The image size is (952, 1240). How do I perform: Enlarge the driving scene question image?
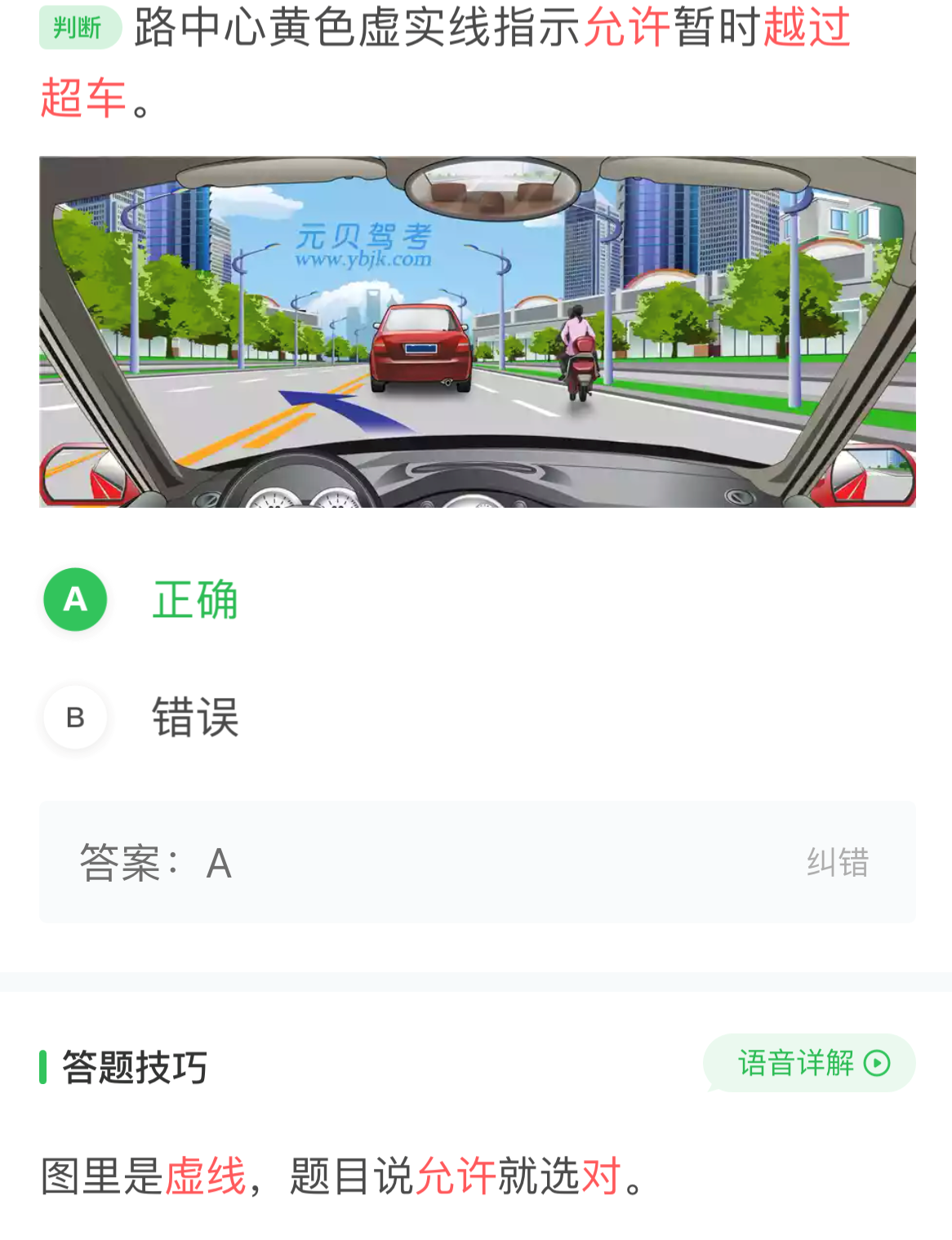click(477, 331)
